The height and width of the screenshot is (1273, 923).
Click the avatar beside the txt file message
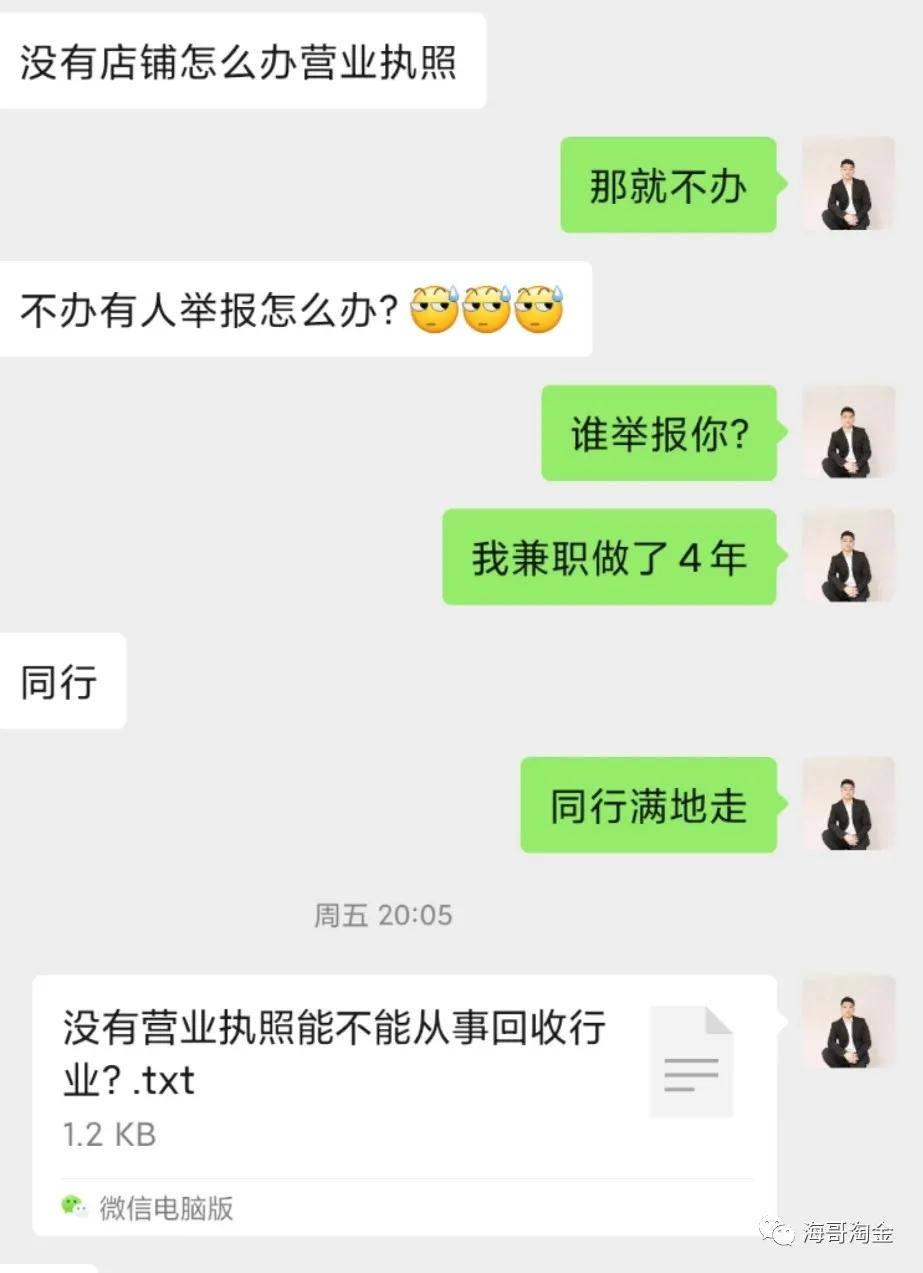tap(848, 1022)
